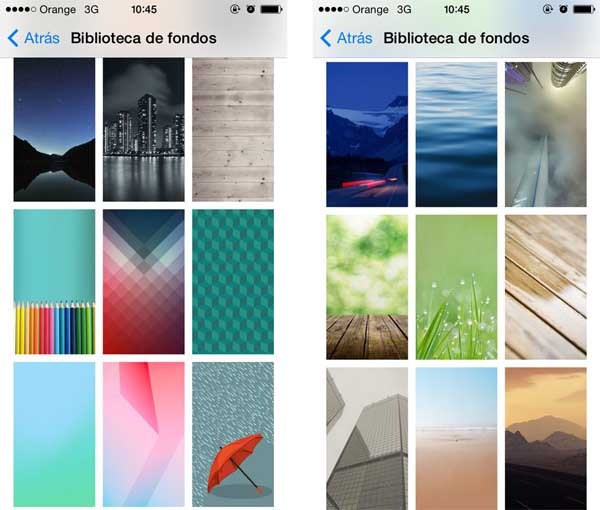600x510 pixels.
Task: Select the blue water ripples wallpaper
Action: tap(456, 134)
